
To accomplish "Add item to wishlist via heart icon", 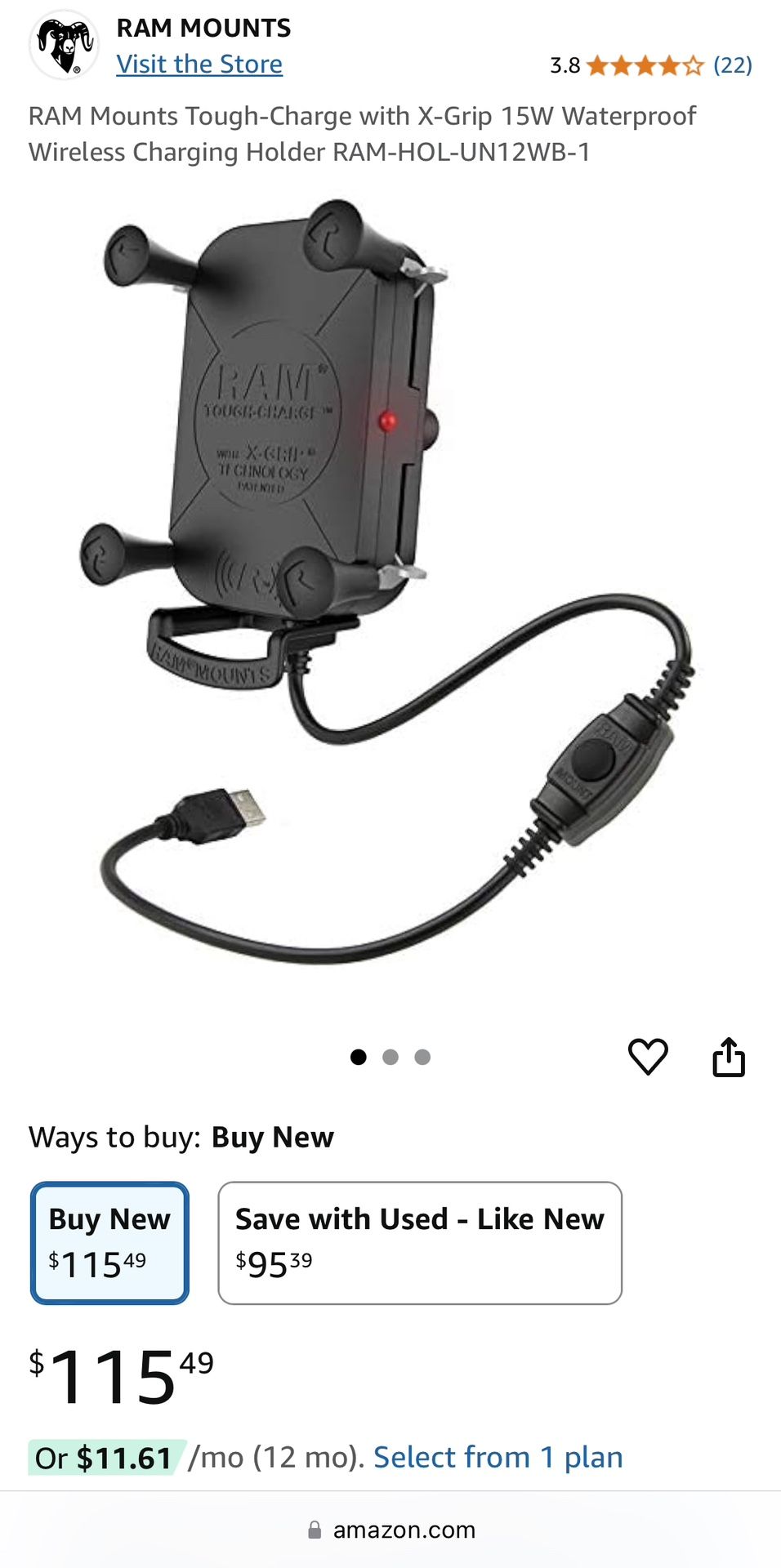I will (x=648, y=1057).
